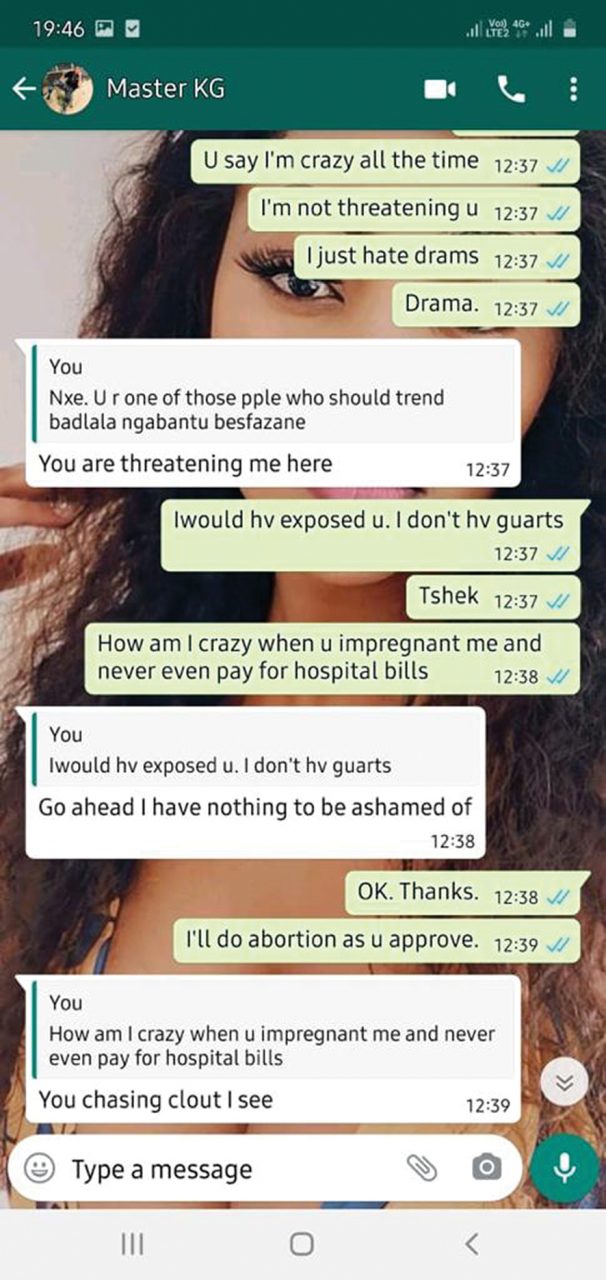This screenshot has width=606, height=1280.
Task: Open recent apps from navigation bar
Action: click(x=133, y=1243)
